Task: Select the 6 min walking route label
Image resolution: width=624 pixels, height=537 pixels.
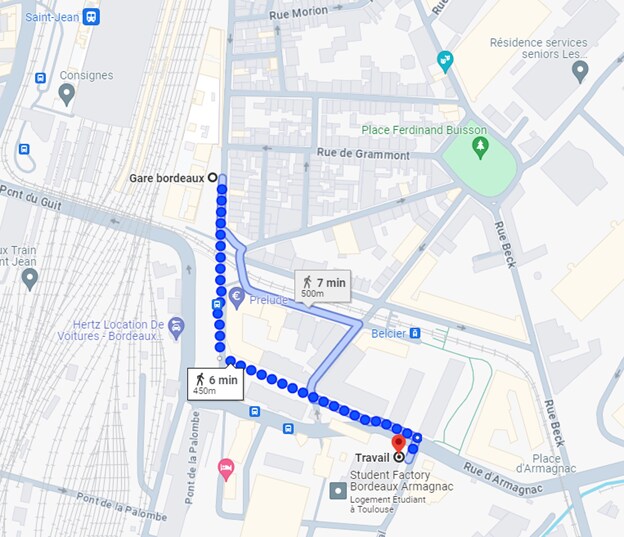Action: click(x=214, y=383)
